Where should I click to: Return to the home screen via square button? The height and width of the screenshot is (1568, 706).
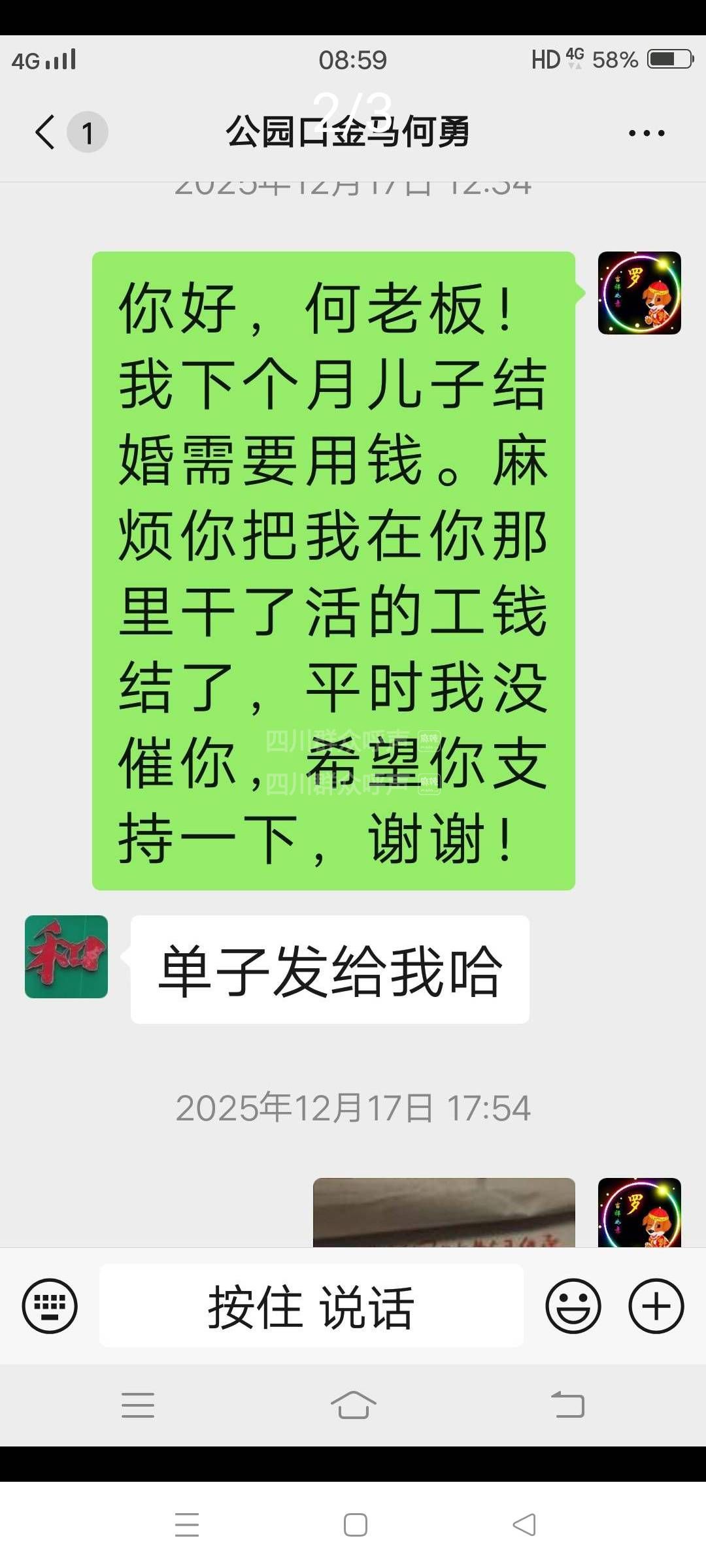[355, 1525]
